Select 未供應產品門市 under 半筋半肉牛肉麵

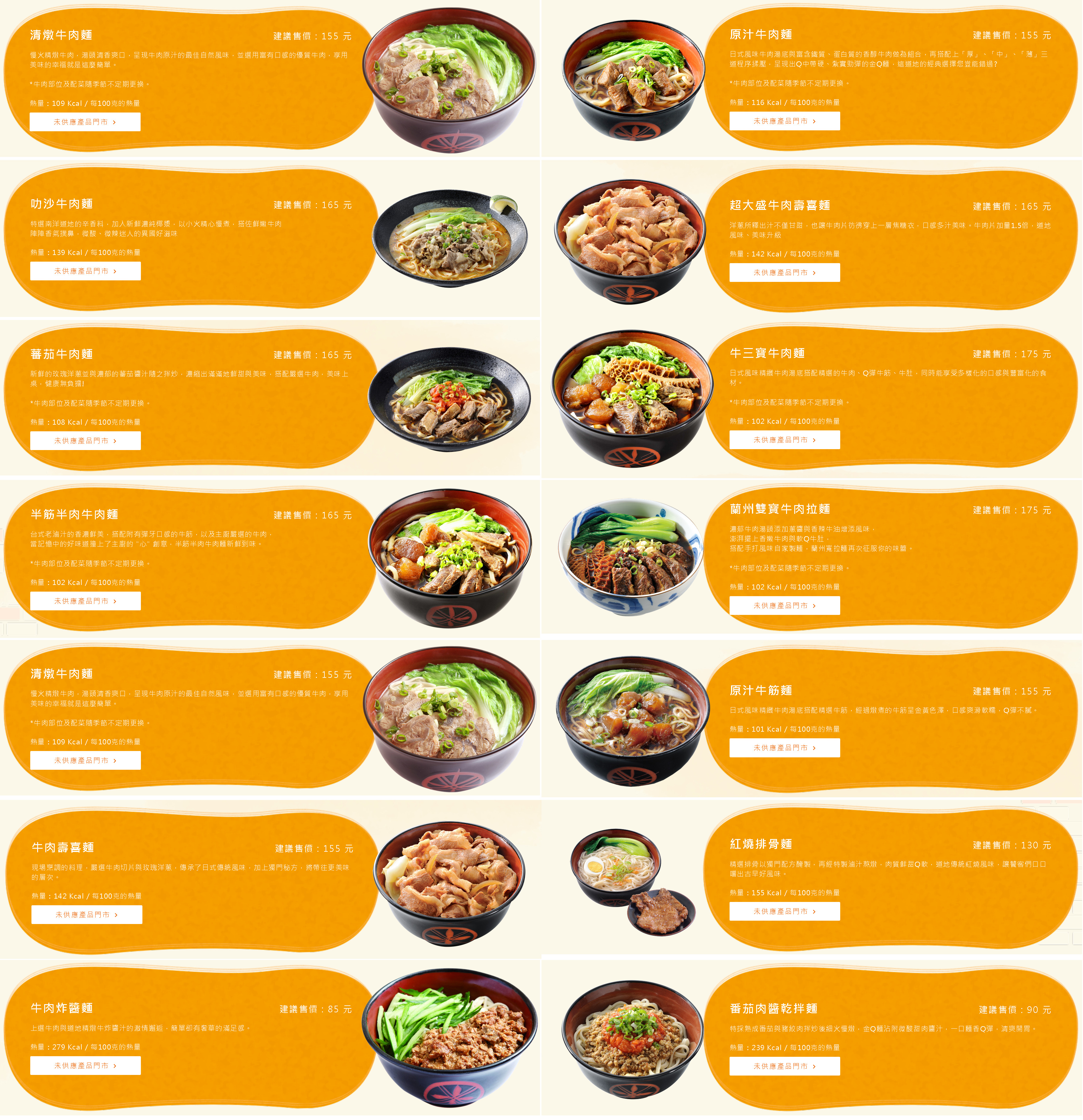click(x=85, y=601)
